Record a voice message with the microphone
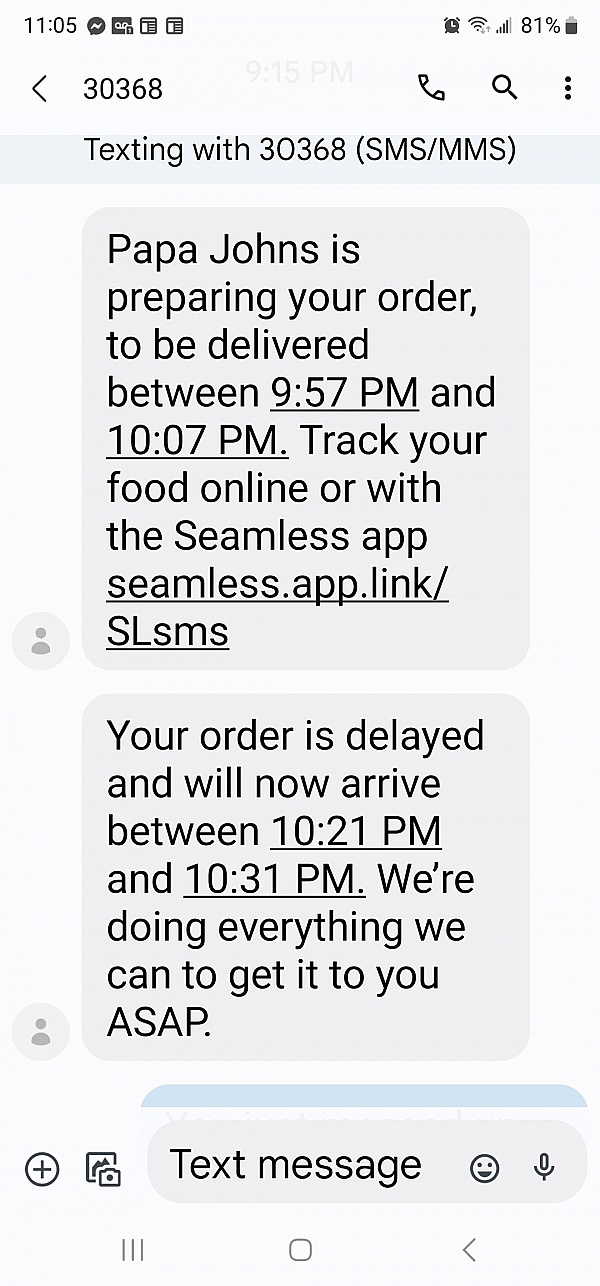This screenshot has height=1286, width=600. coord(544,1167)
